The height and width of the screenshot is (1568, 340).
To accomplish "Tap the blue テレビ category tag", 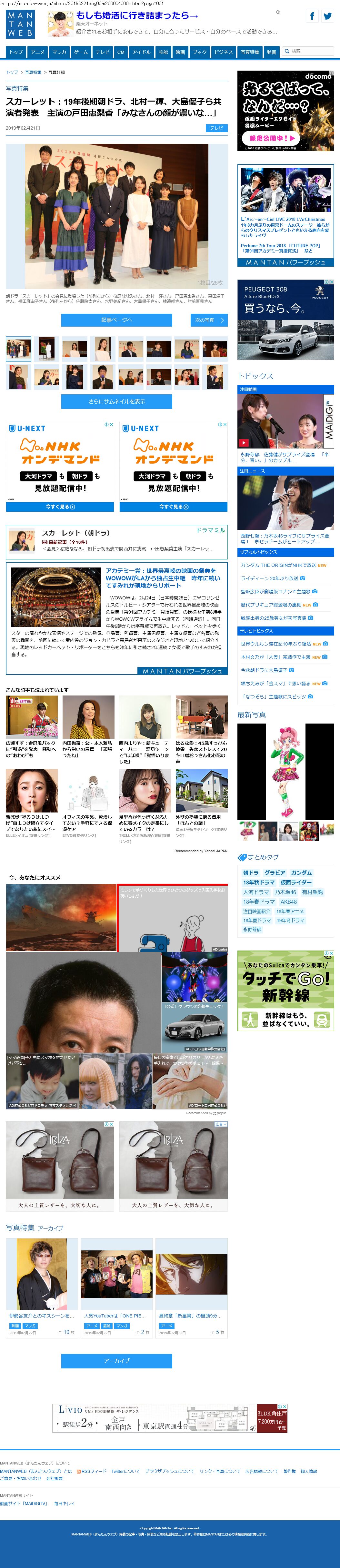I will 216,128.
